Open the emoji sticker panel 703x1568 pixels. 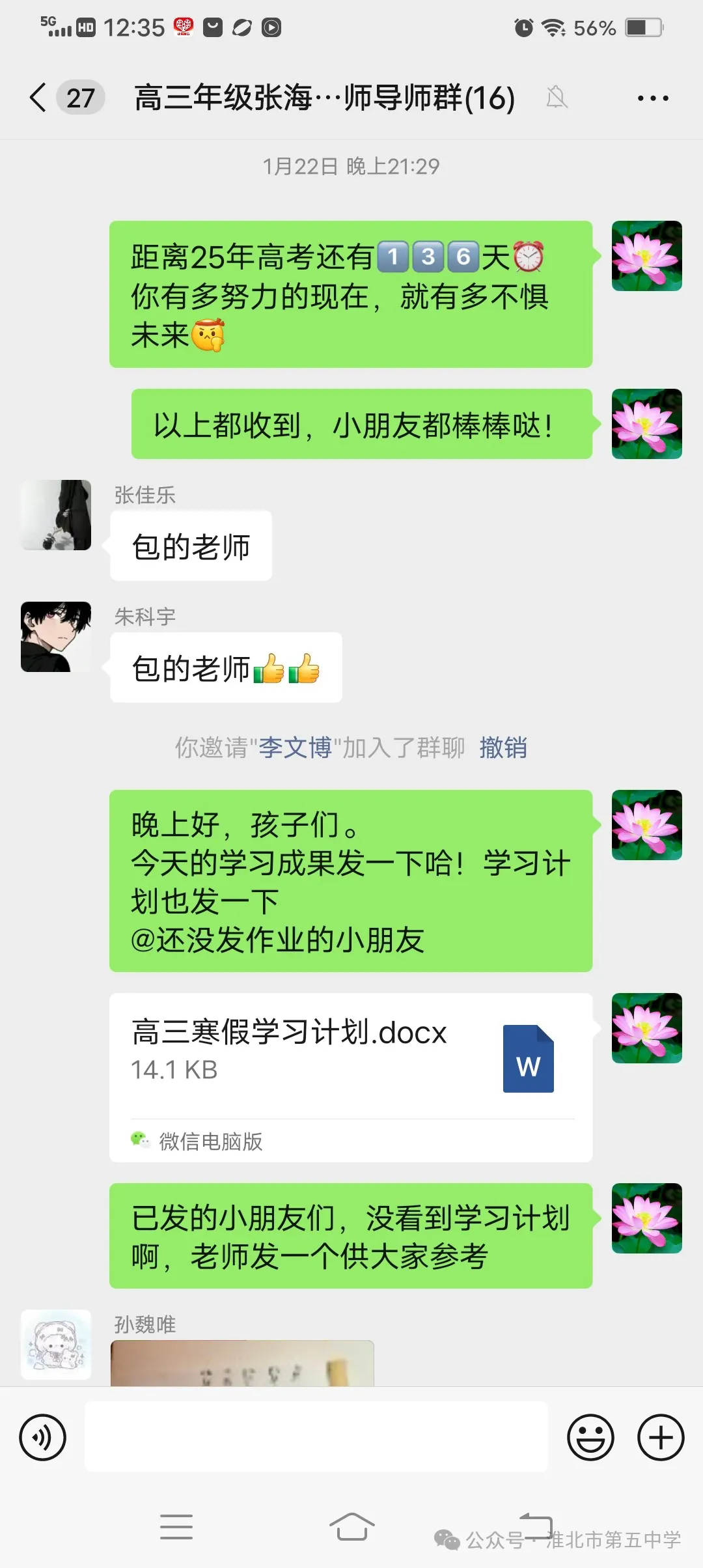pos(590,1437)
